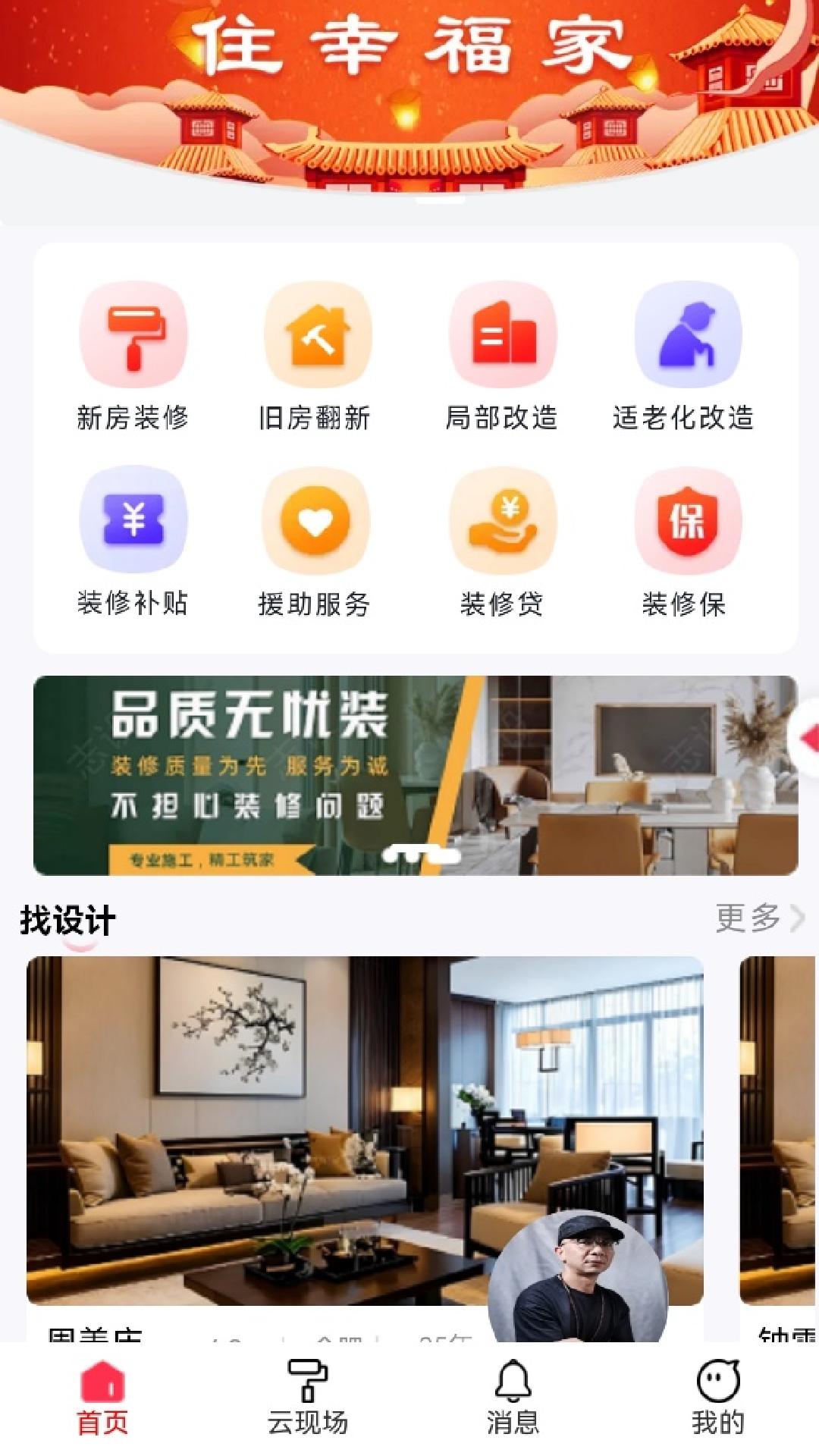The width and height of the screenshot is (819, 1456).
Task: Open the 品质无忧装 promotional banner
Action: 416,775
